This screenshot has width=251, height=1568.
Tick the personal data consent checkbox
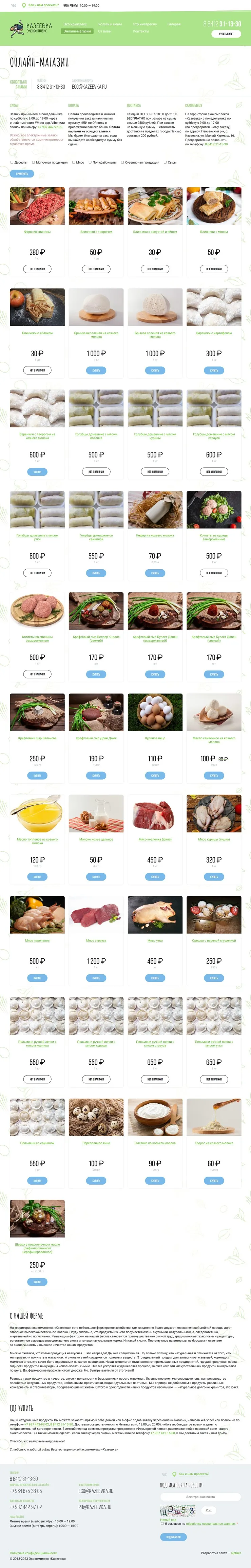tap(162, 1524)
